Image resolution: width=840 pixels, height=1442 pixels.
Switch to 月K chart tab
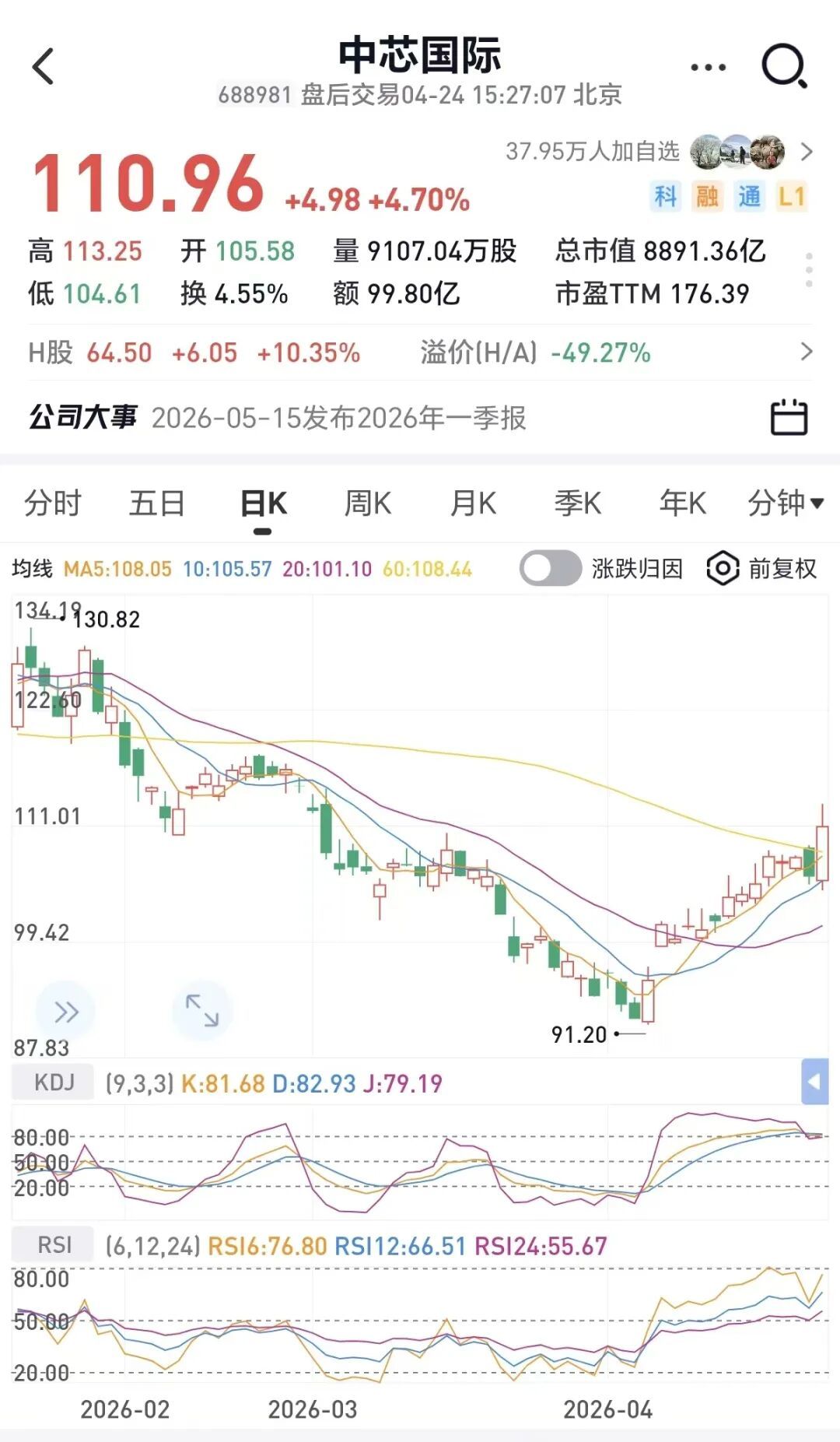(x=473, y=503)
